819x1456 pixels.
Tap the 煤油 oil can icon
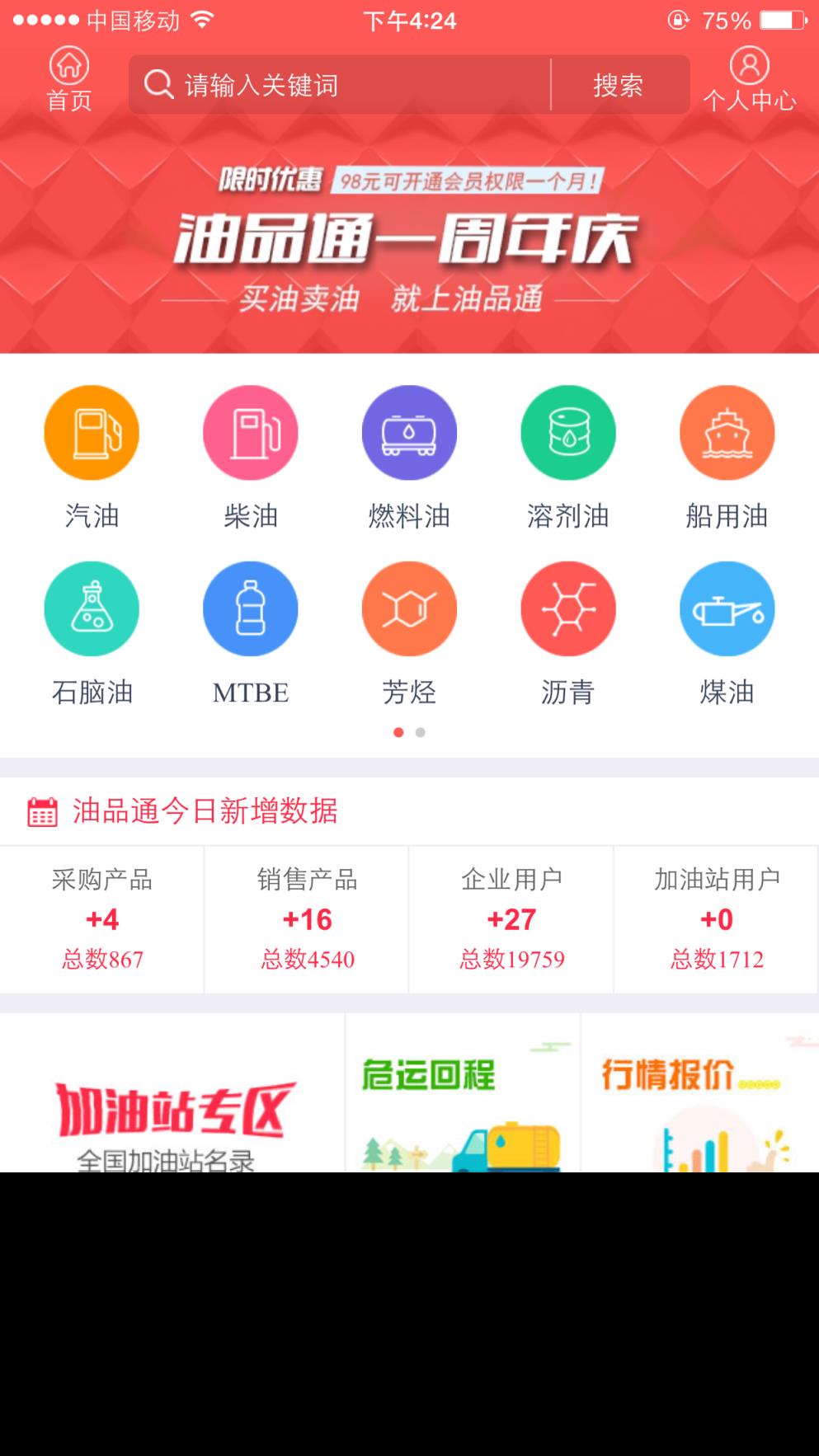pyautogui.click(x=727, y=608)
